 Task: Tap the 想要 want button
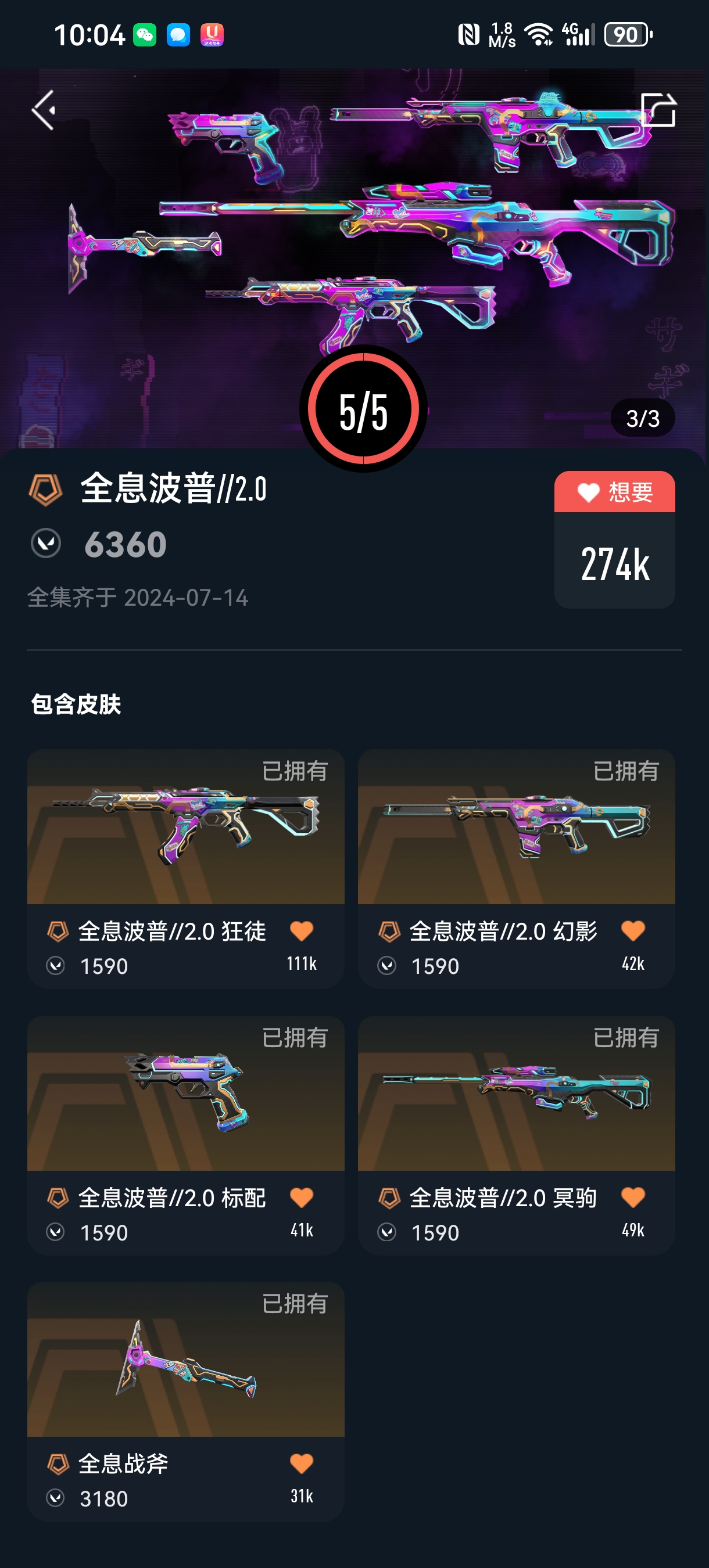pyautogui.click(x=614, y=492)
